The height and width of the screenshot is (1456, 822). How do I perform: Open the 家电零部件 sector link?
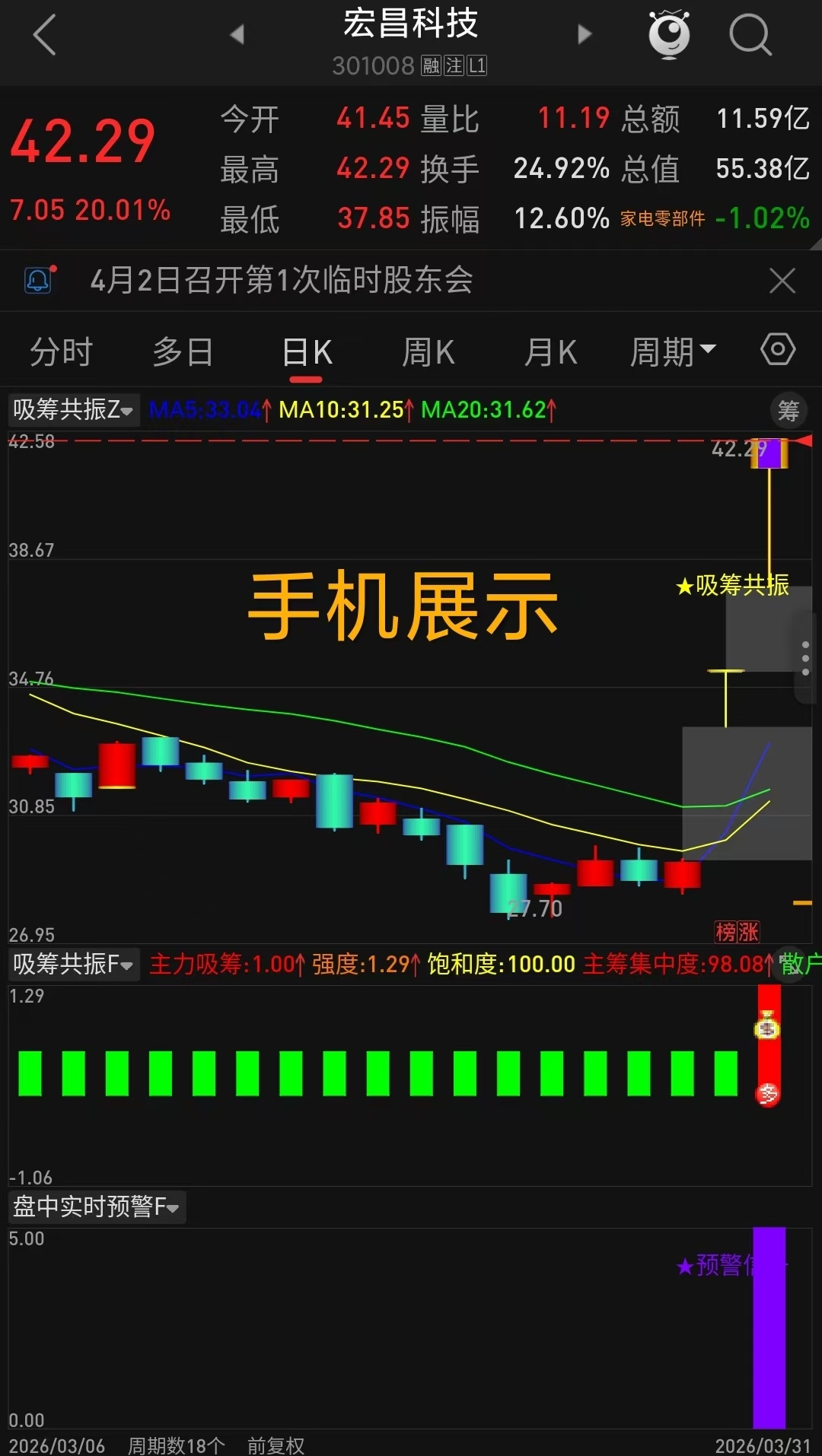coord(662,219)
